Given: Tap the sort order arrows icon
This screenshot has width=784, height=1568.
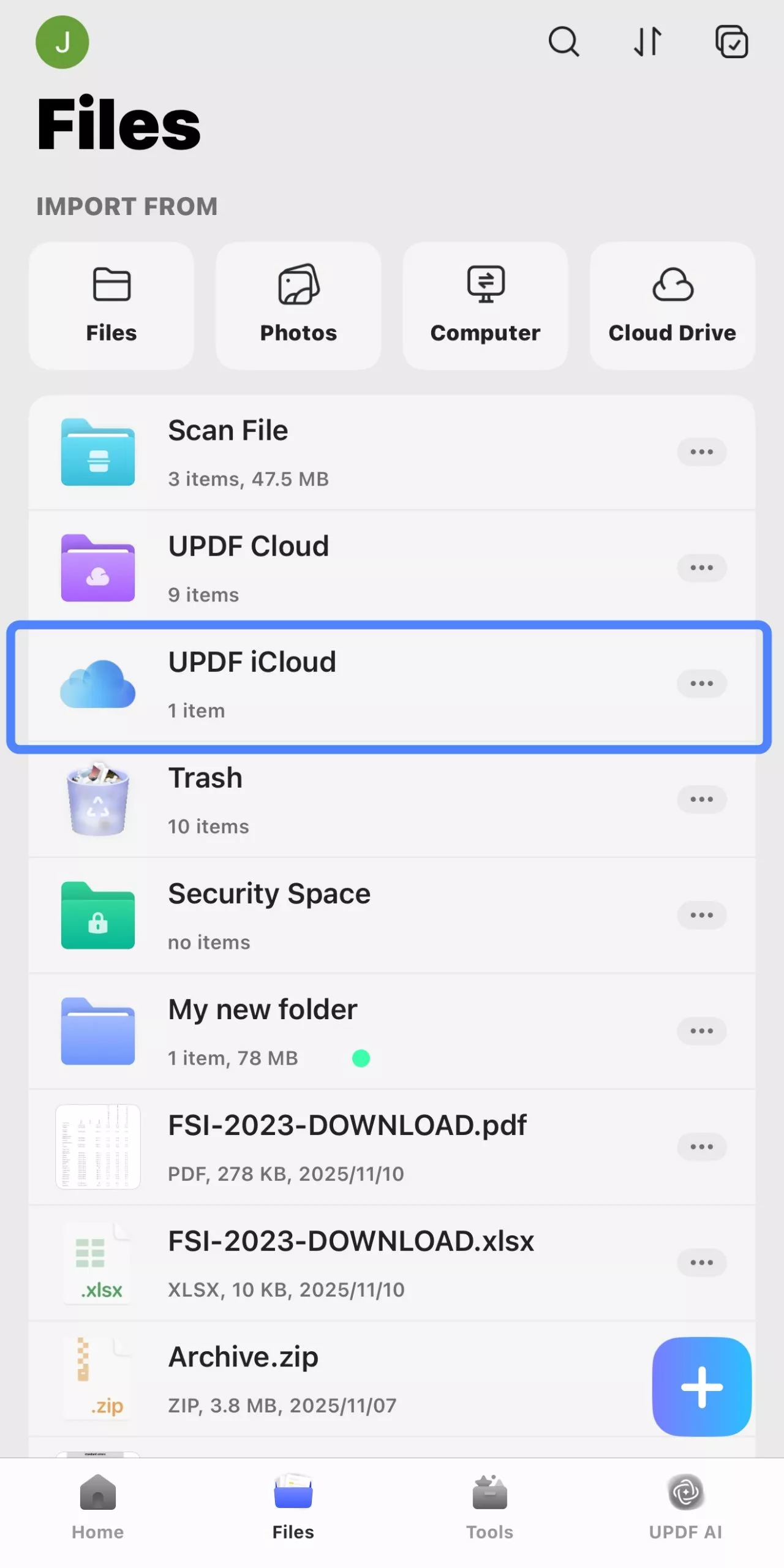Looking at the screenshot, I should 648,42.
